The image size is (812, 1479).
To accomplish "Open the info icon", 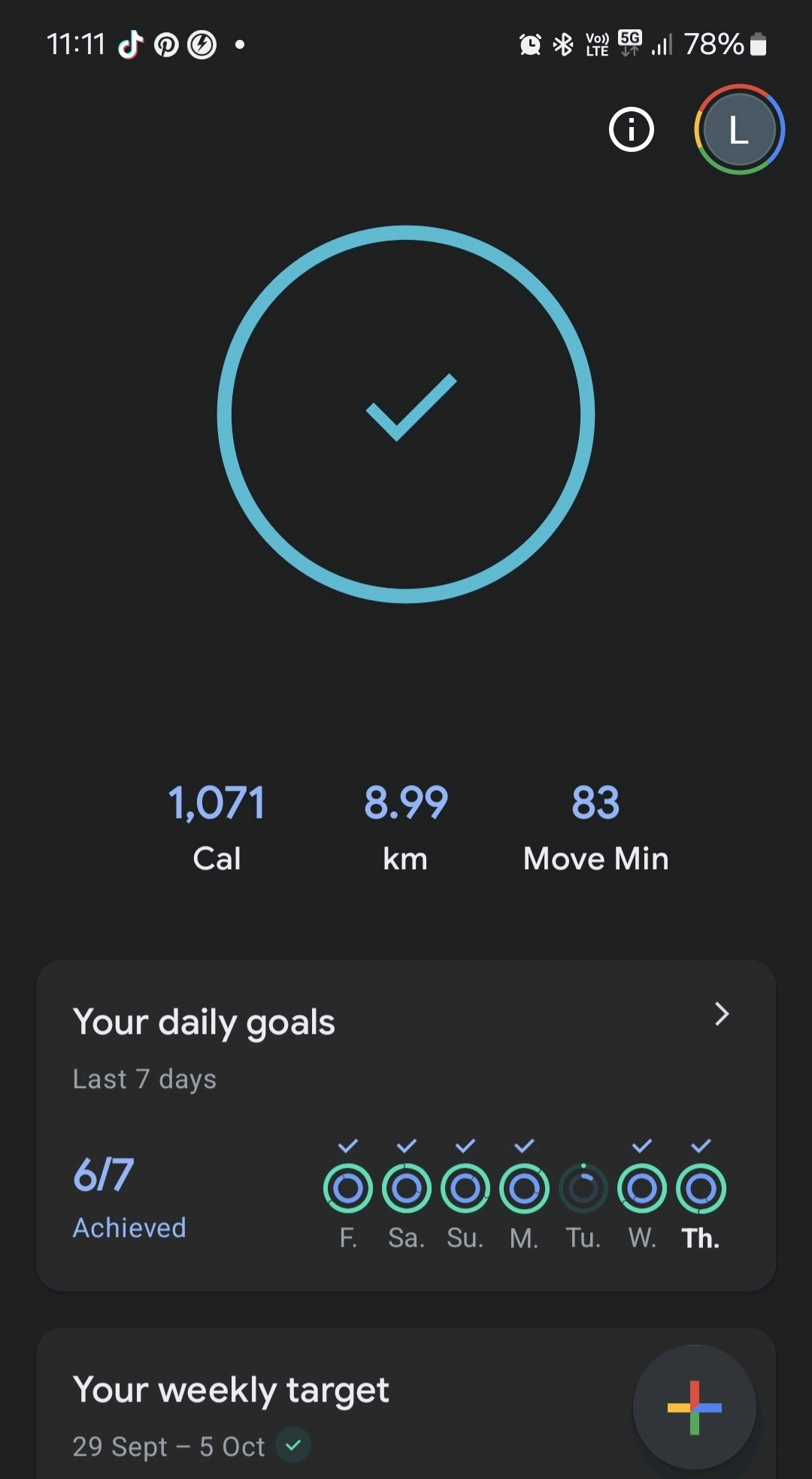I will pos(631,130).
